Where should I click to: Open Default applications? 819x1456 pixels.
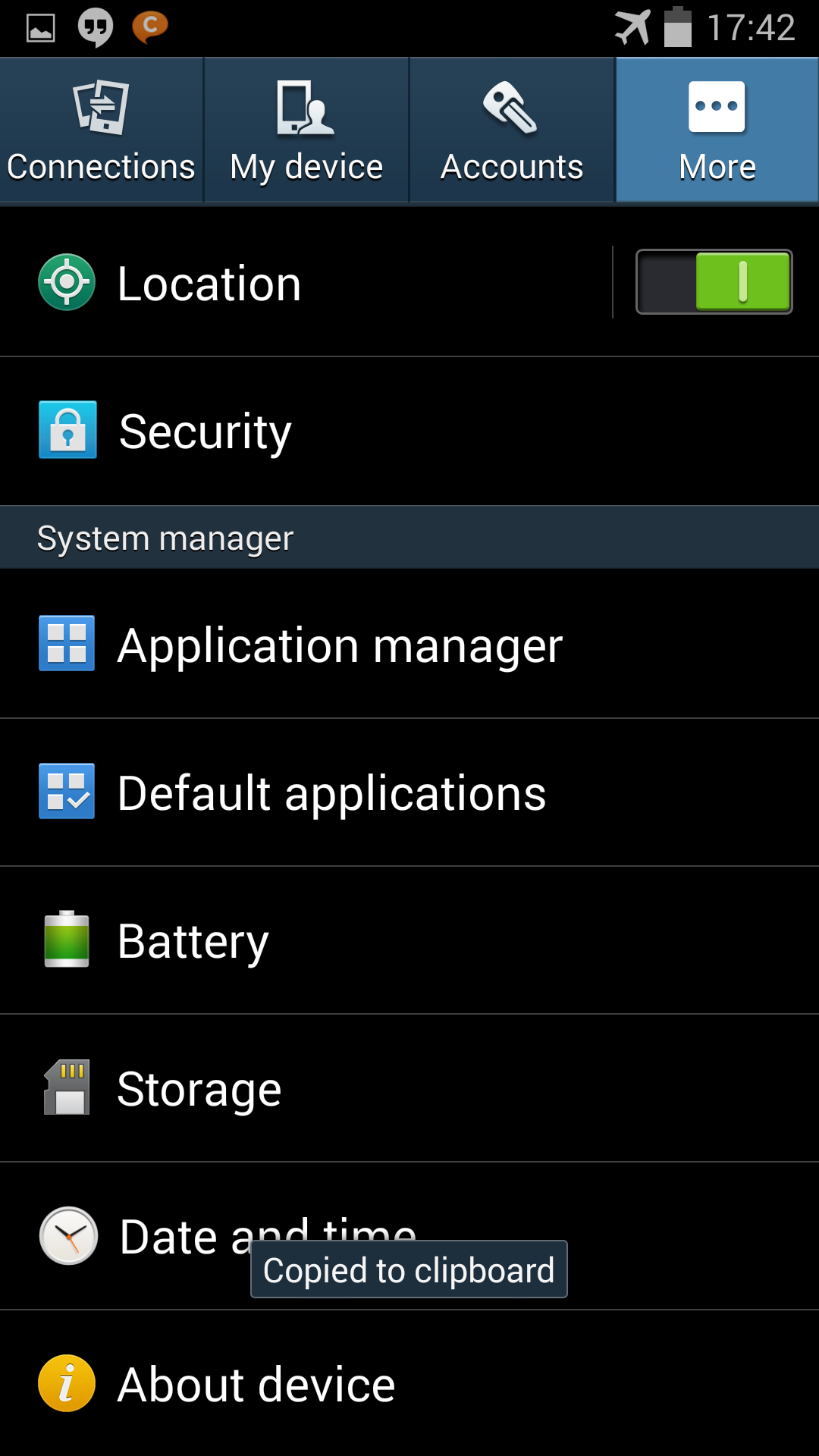point(409,792)
